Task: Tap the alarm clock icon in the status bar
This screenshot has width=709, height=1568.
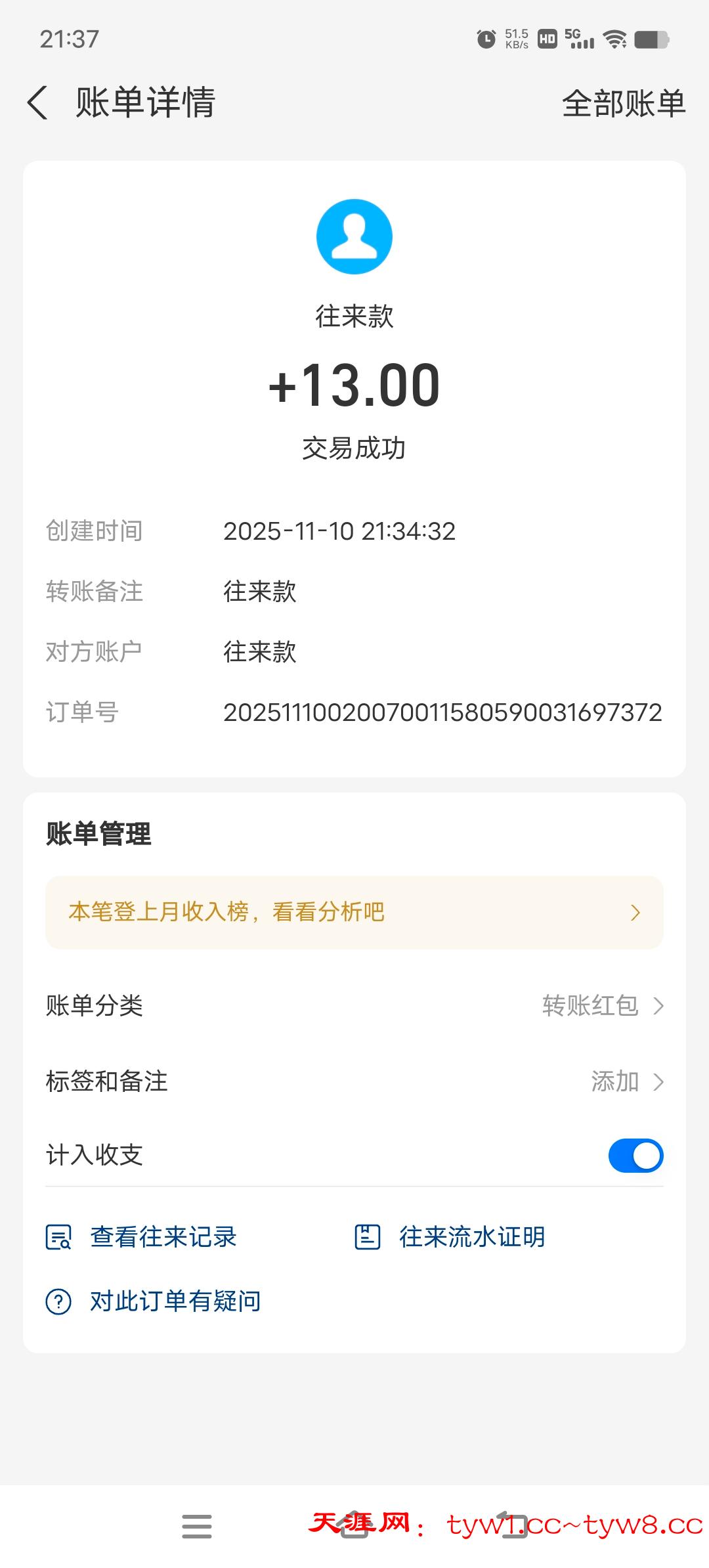Action: click(486, 39)
